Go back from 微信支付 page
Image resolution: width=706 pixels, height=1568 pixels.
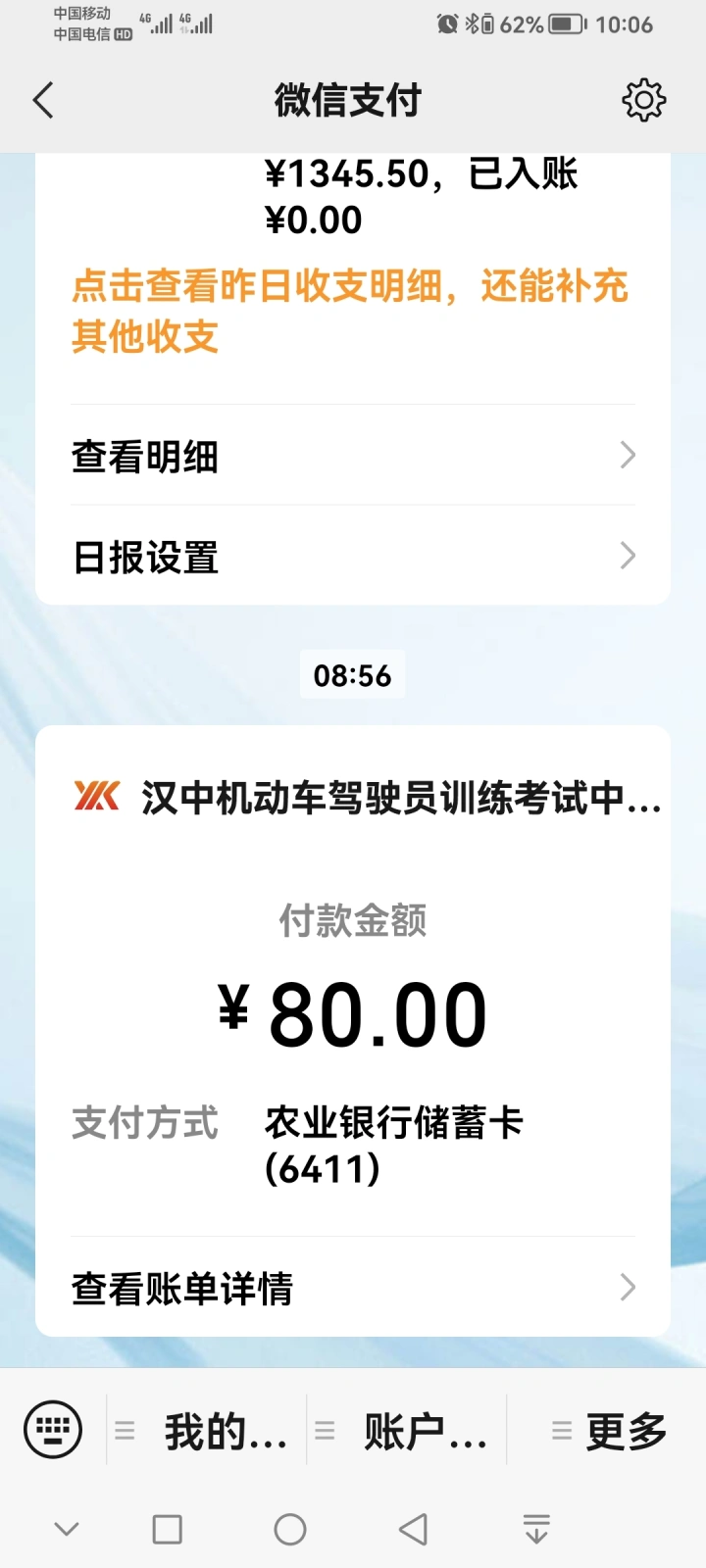click(43, 101)
